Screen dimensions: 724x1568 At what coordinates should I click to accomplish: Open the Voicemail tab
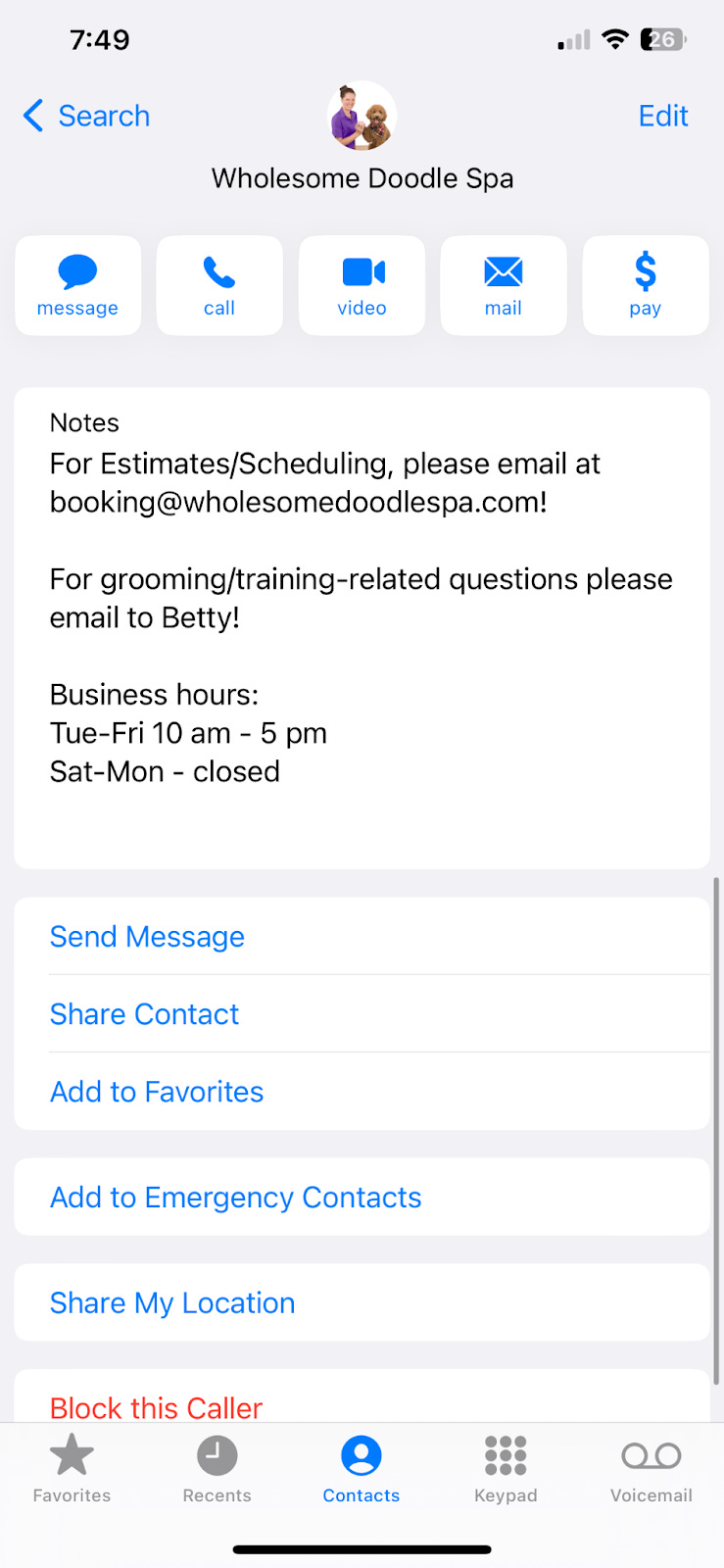(651, 1468)
